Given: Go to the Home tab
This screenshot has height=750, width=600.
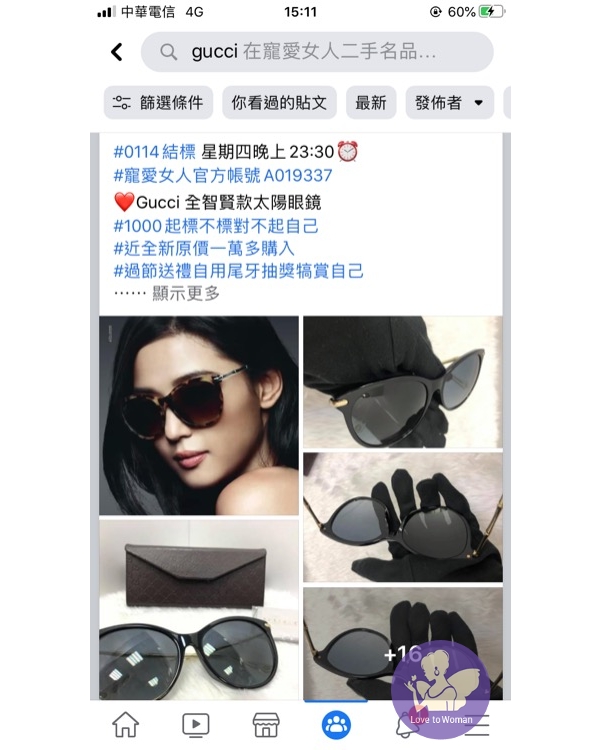Looking at the screenshot, I should [125, 725].
